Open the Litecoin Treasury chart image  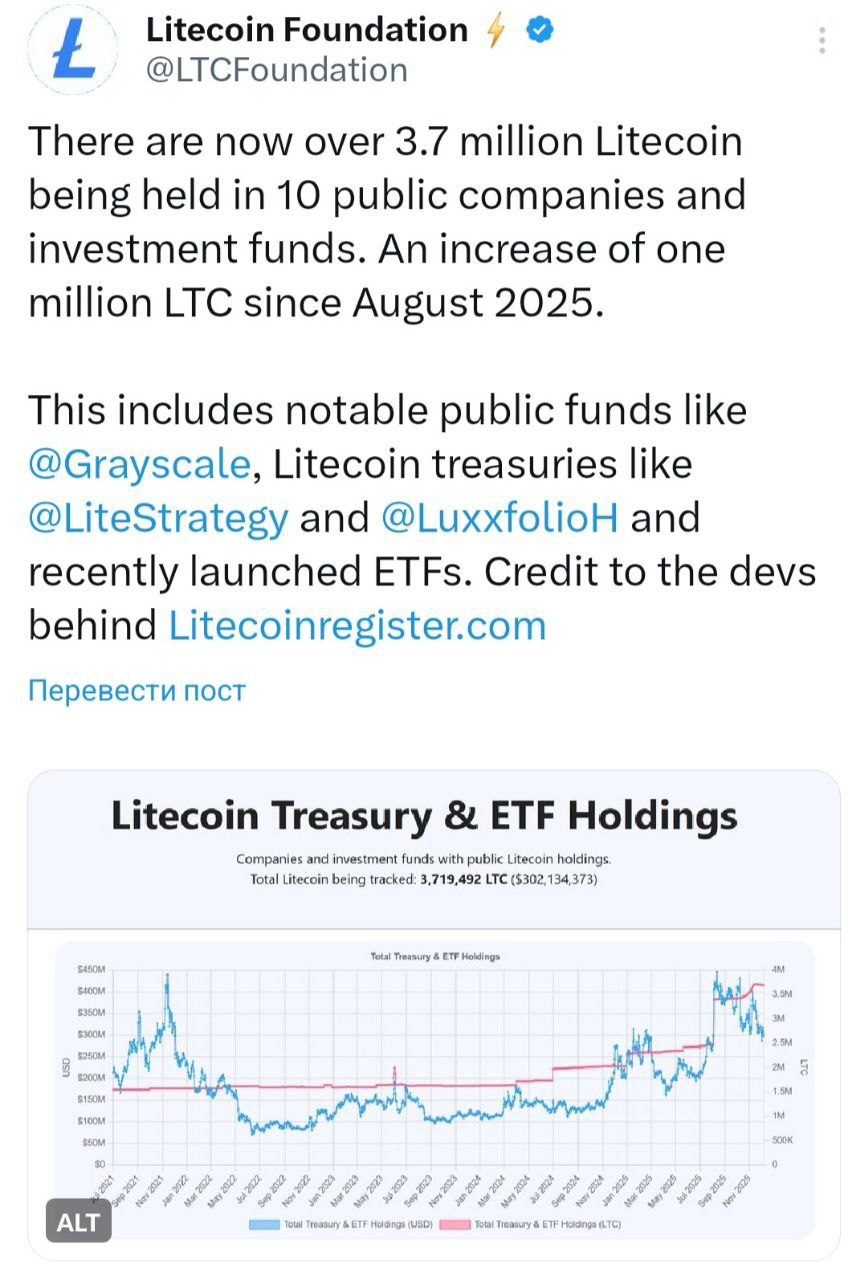pos(433,1010)
